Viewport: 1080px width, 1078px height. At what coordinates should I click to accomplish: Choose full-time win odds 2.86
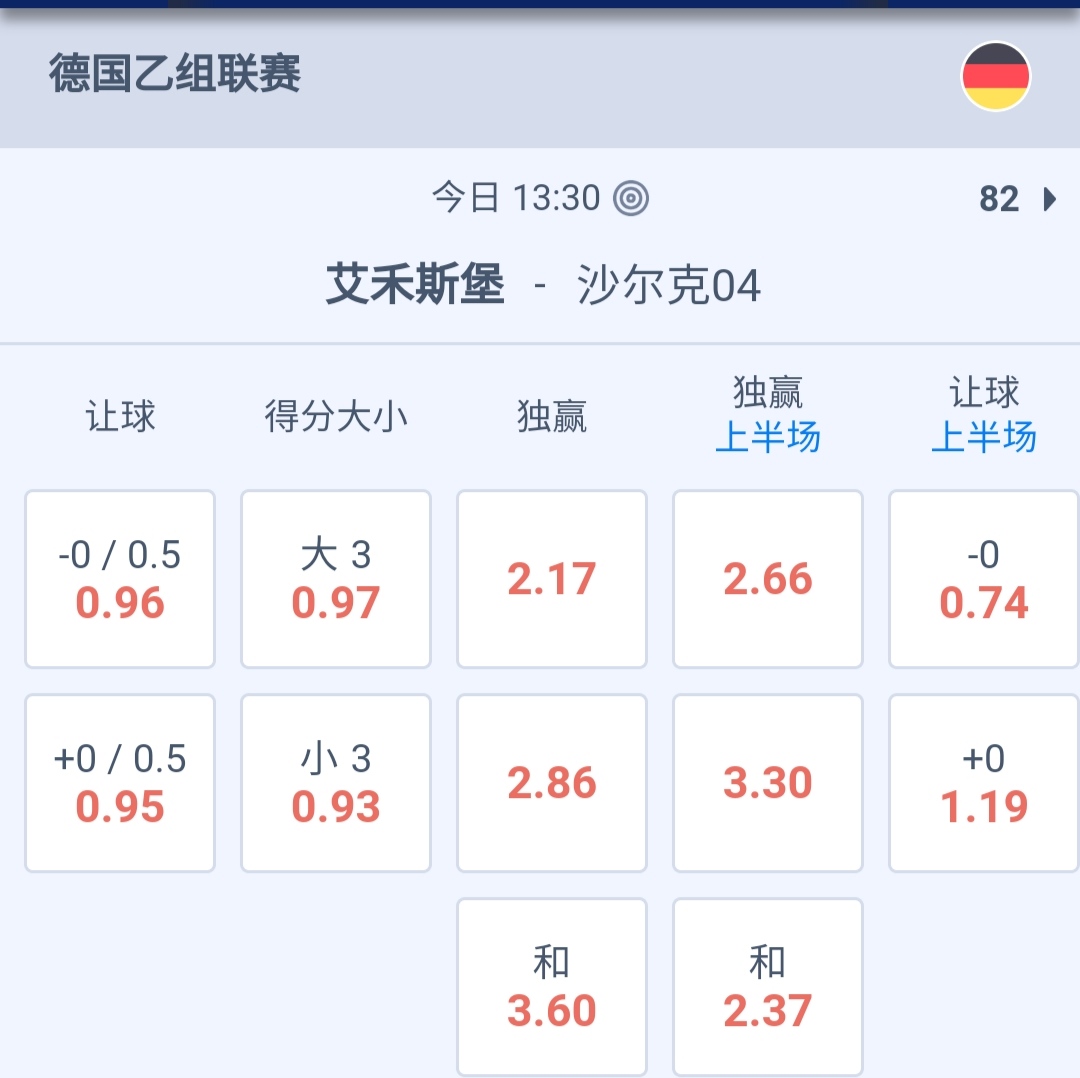pos(552,783)
